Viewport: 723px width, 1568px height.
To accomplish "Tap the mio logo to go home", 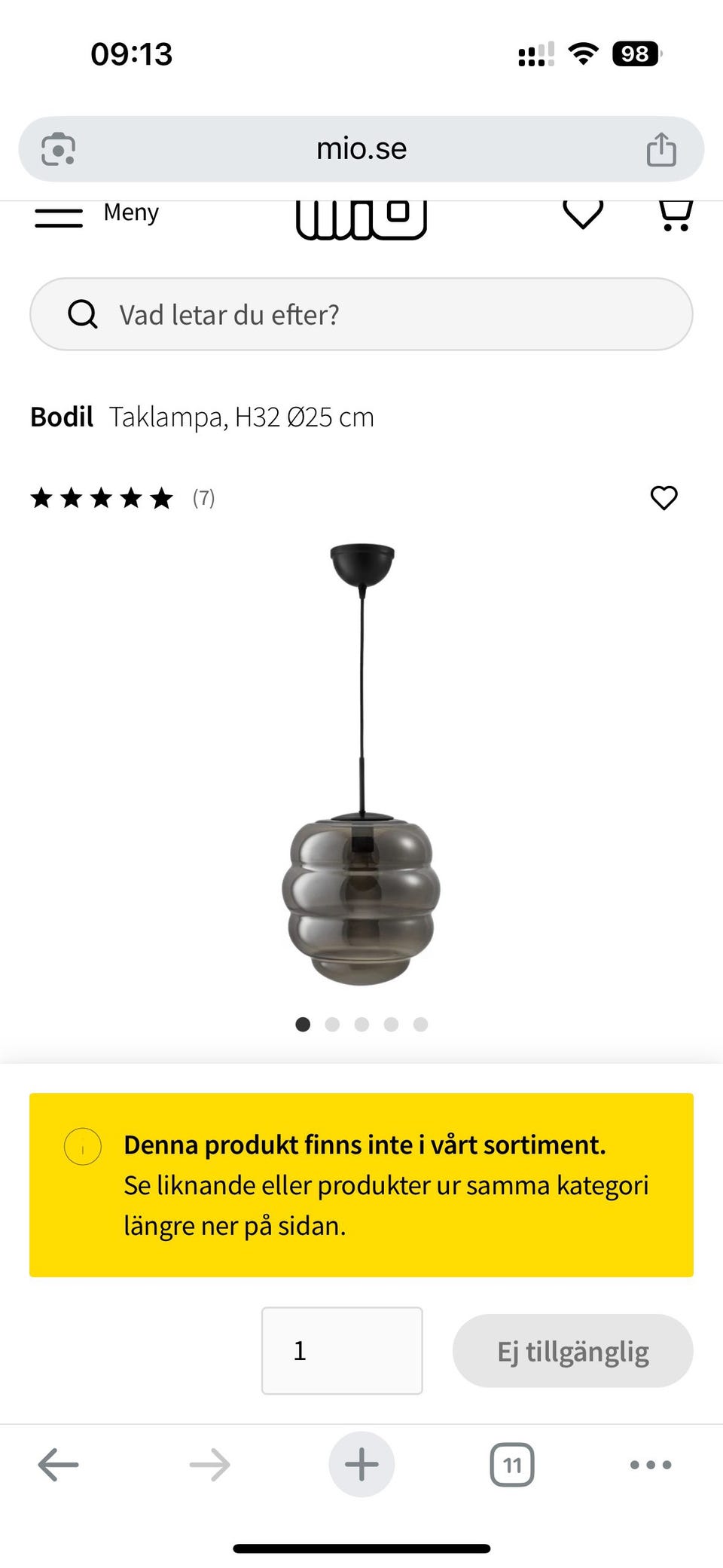I will point(361,219).
